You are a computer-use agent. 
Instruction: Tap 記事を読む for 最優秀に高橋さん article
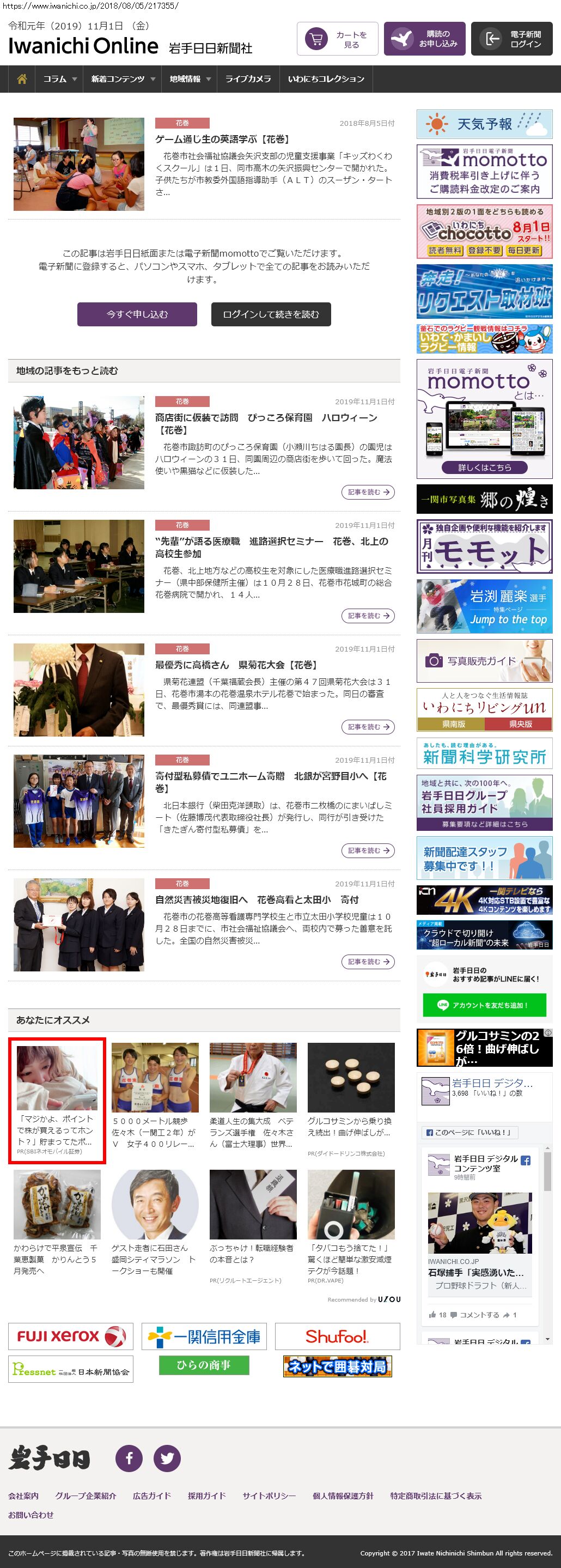[368, 727]
